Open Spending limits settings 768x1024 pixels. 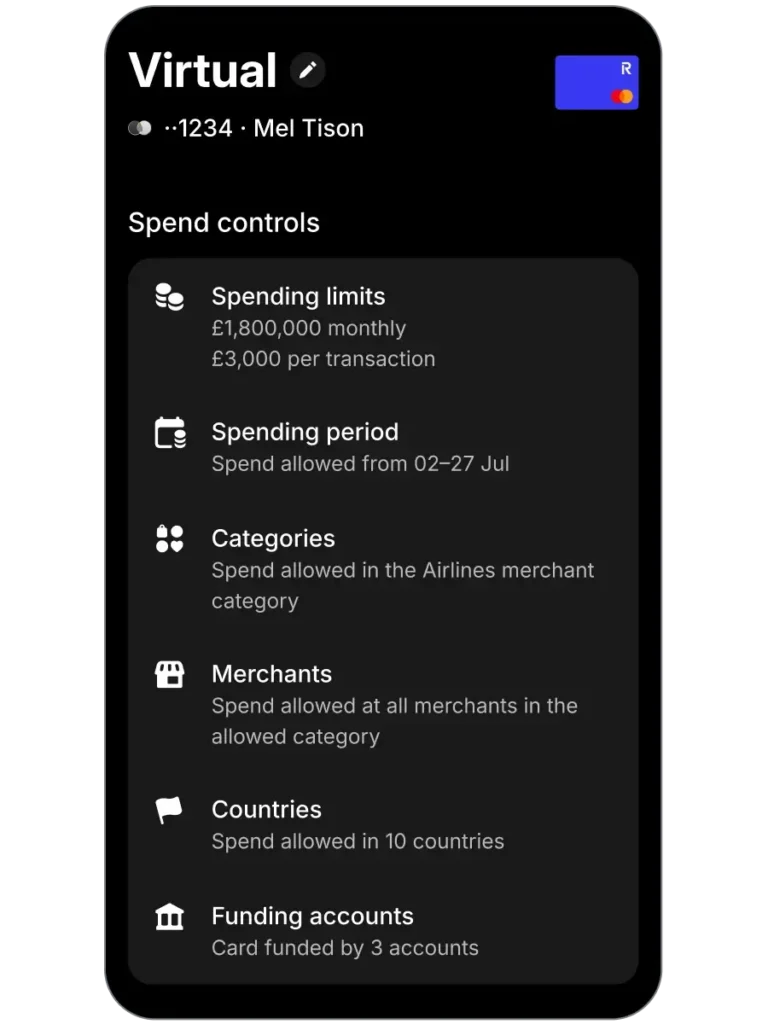click(x=383, y=326)
